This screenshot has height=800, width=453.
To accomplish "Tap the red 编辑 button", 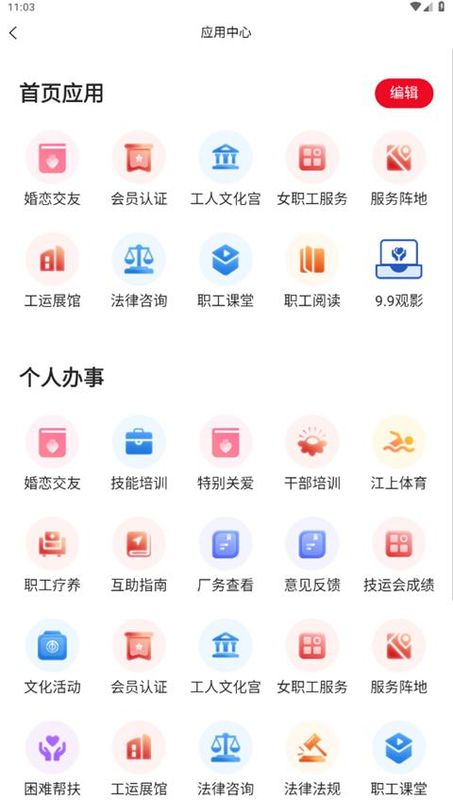I will coord(404,93).
